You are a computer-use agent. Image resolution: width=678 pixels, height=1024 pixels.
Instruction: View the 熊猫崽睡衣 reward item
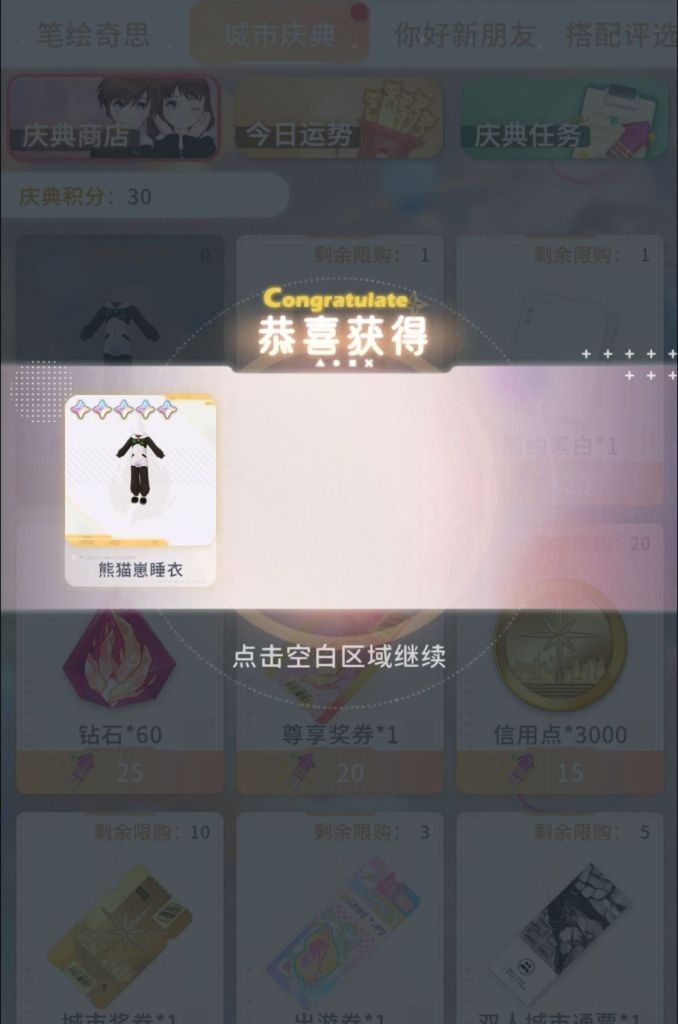point(140,490)
